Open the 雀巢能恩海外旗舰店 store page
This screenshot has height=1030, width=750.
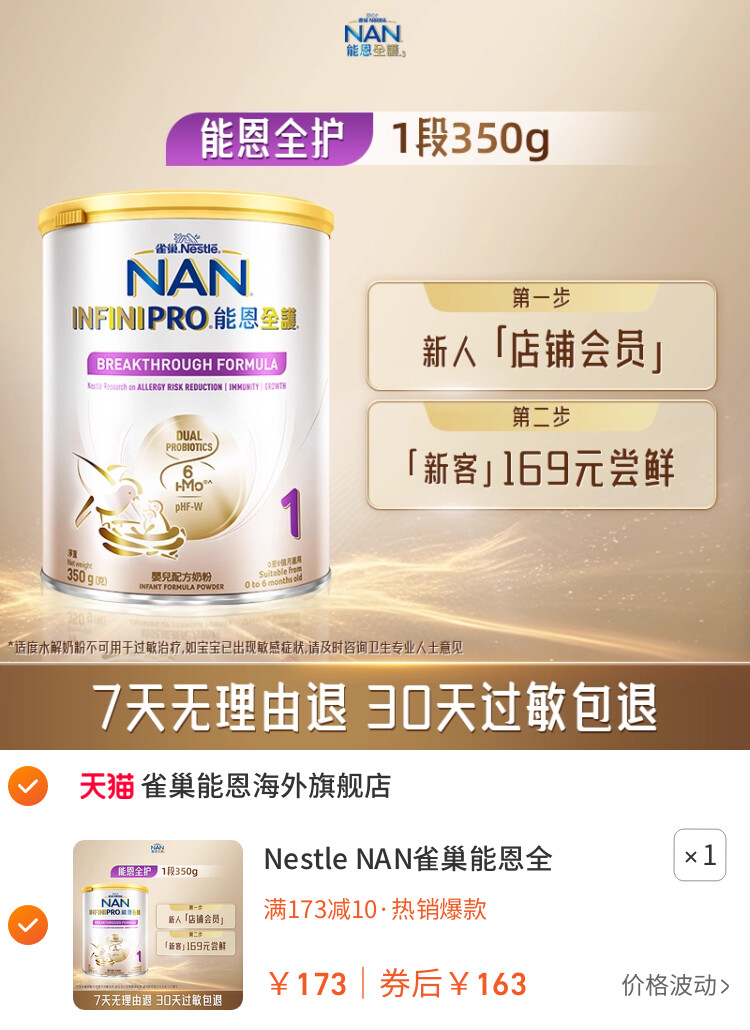pyautogui.click(x=265, y=787)
